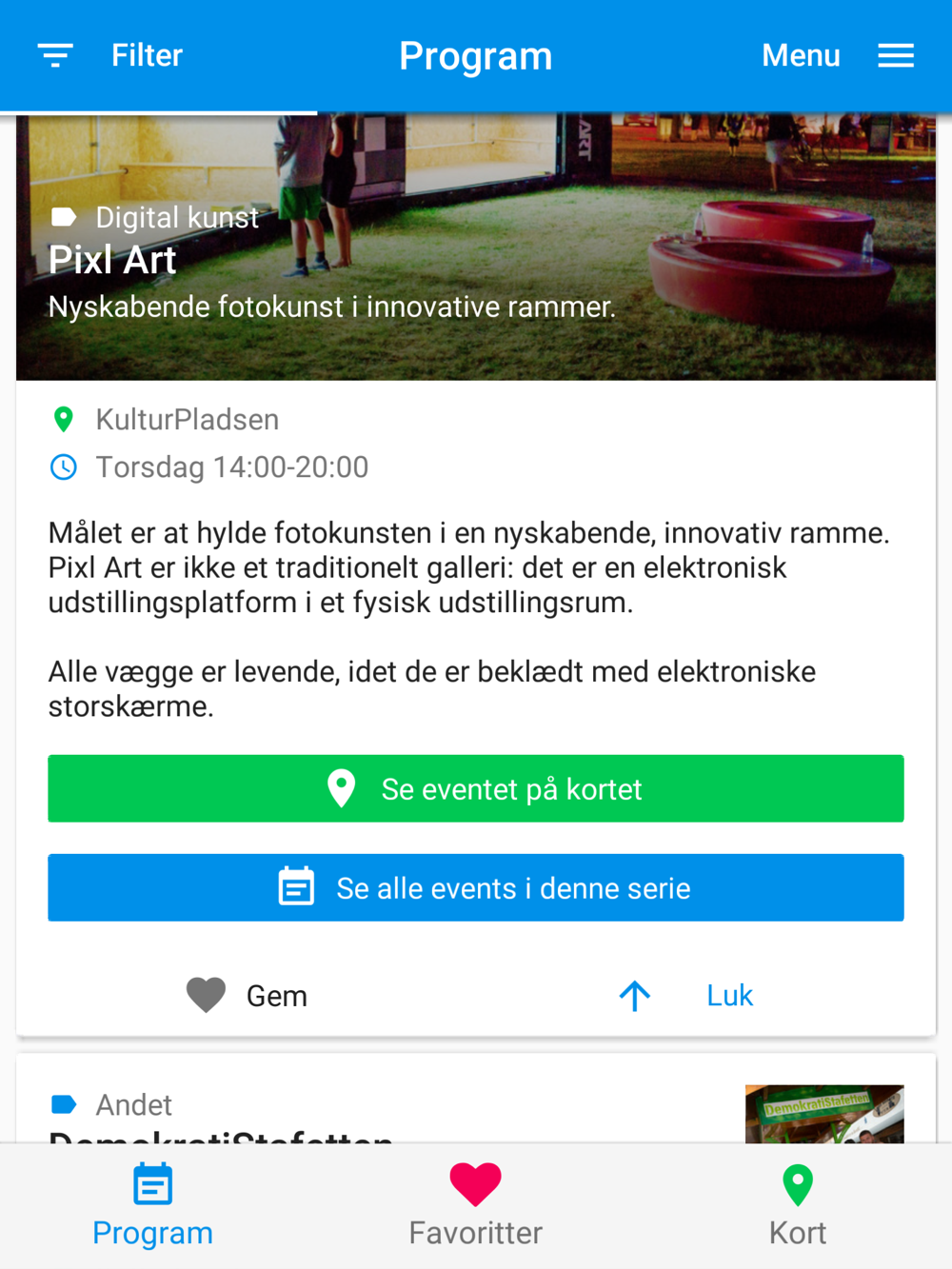Switch to the Kort tab
Screen dimensions: 952x1269
click(x=798, y=1205)
